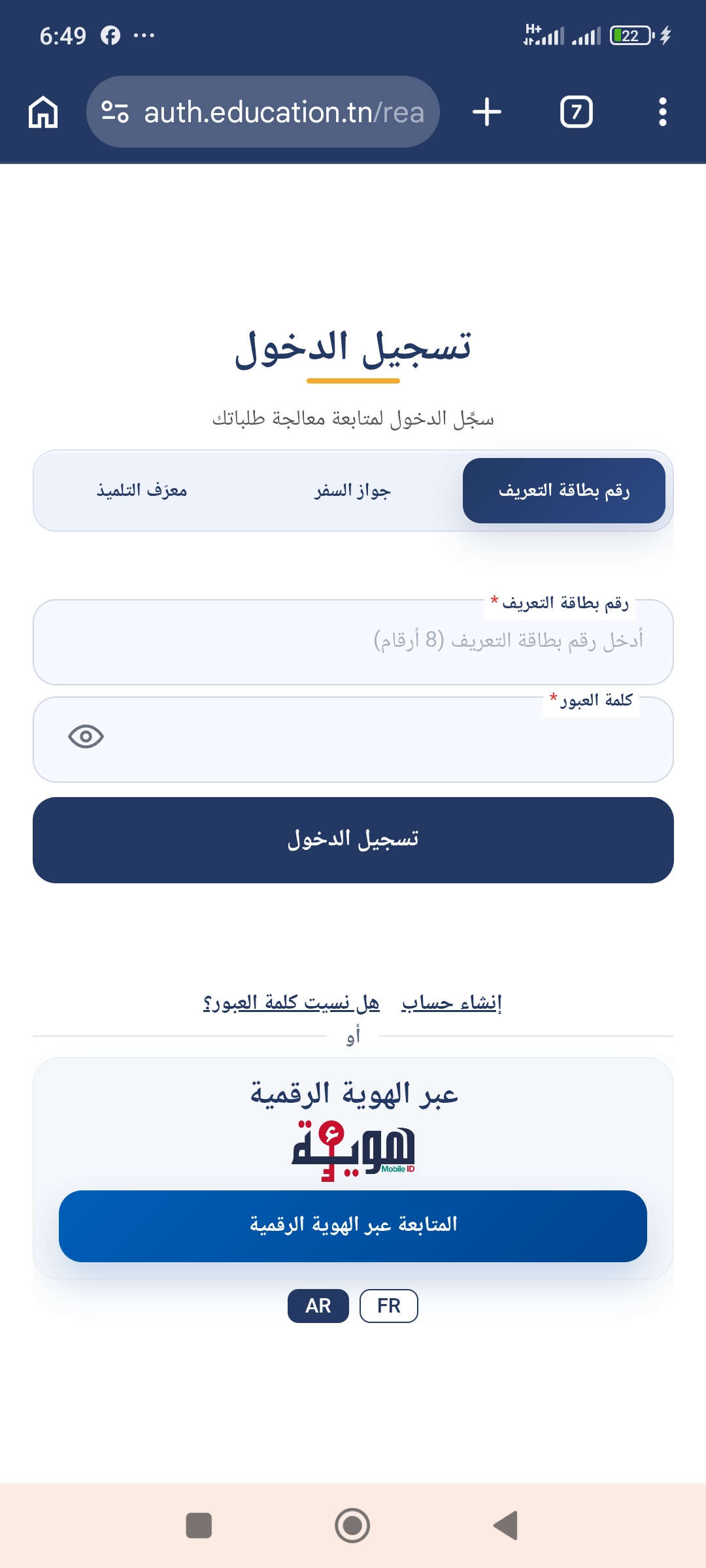This screenshot has height=1568, width=706.
Task: Show the password with the eye icon
Action: tap(86, 737)
